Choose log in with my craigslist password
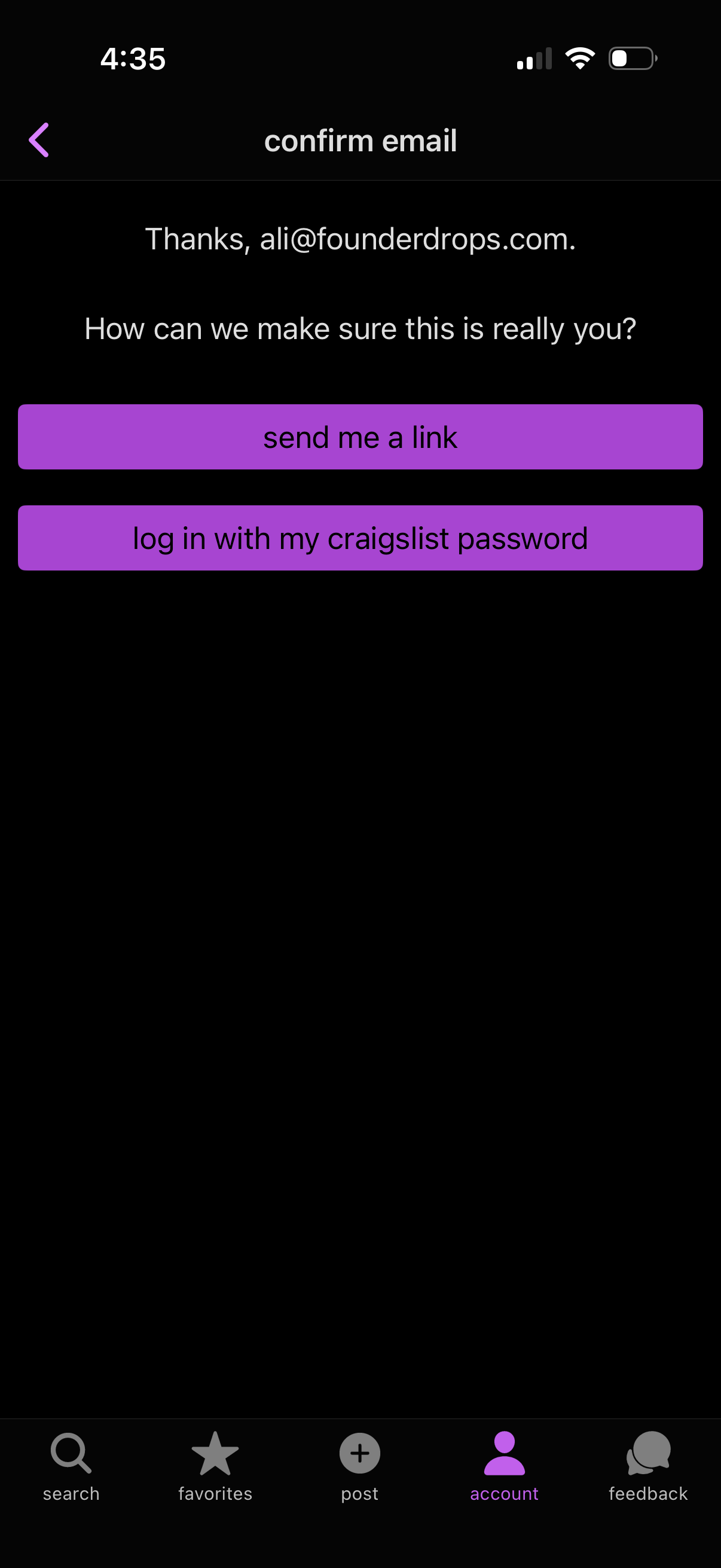Viewport: 721px width, 1568px height. [x=360, y=538]
